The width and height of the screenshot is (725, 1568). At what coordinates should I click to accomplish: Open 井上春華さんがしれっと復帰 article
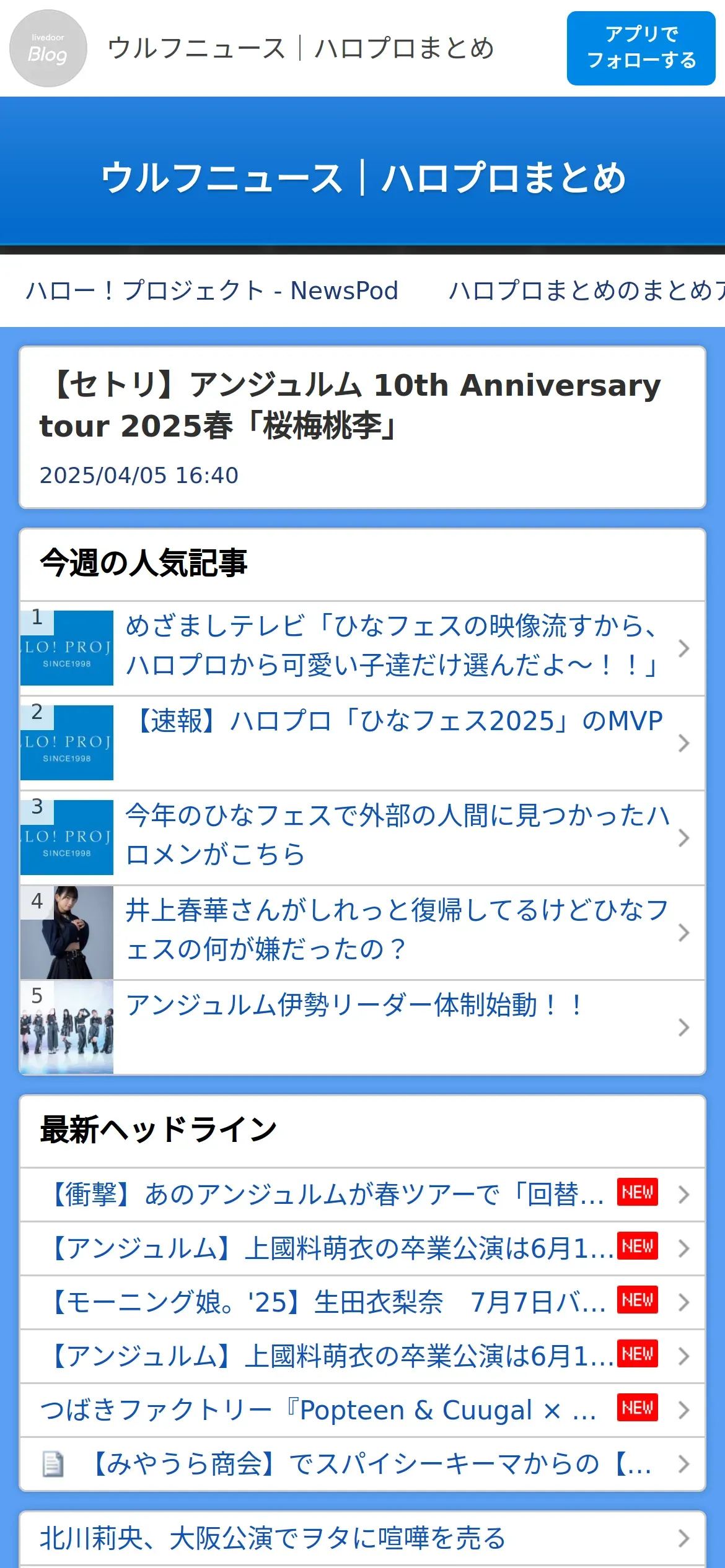(x=362, y=932)
